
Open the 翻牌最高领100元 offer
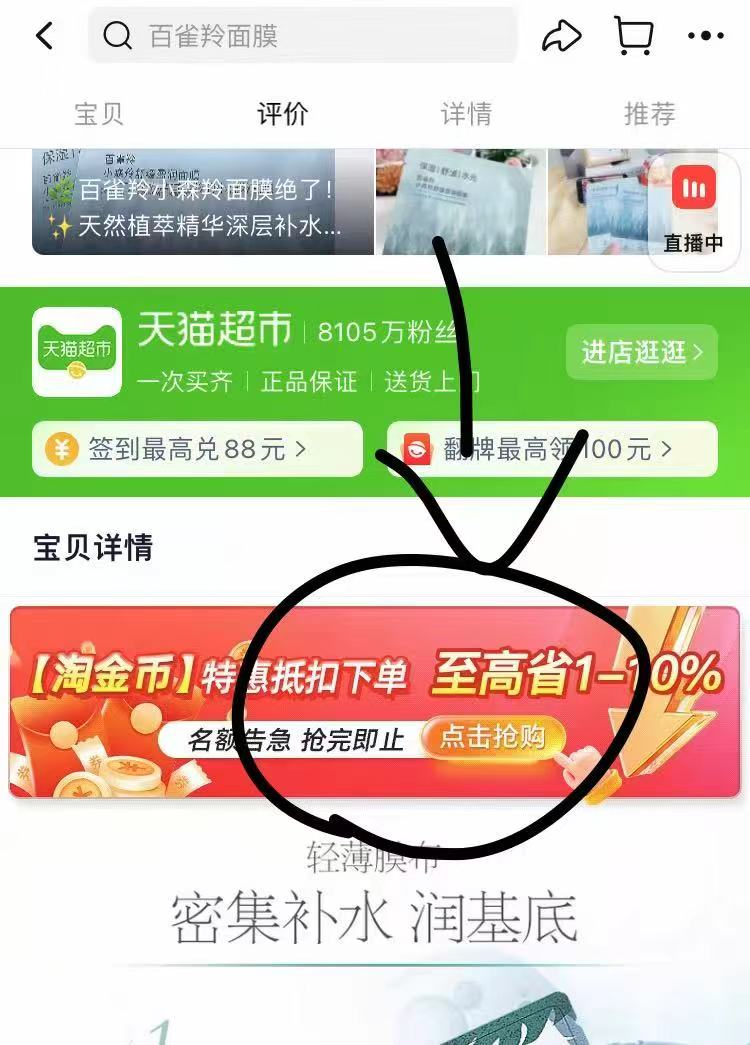pyautogui.click(x=552, y=450)
